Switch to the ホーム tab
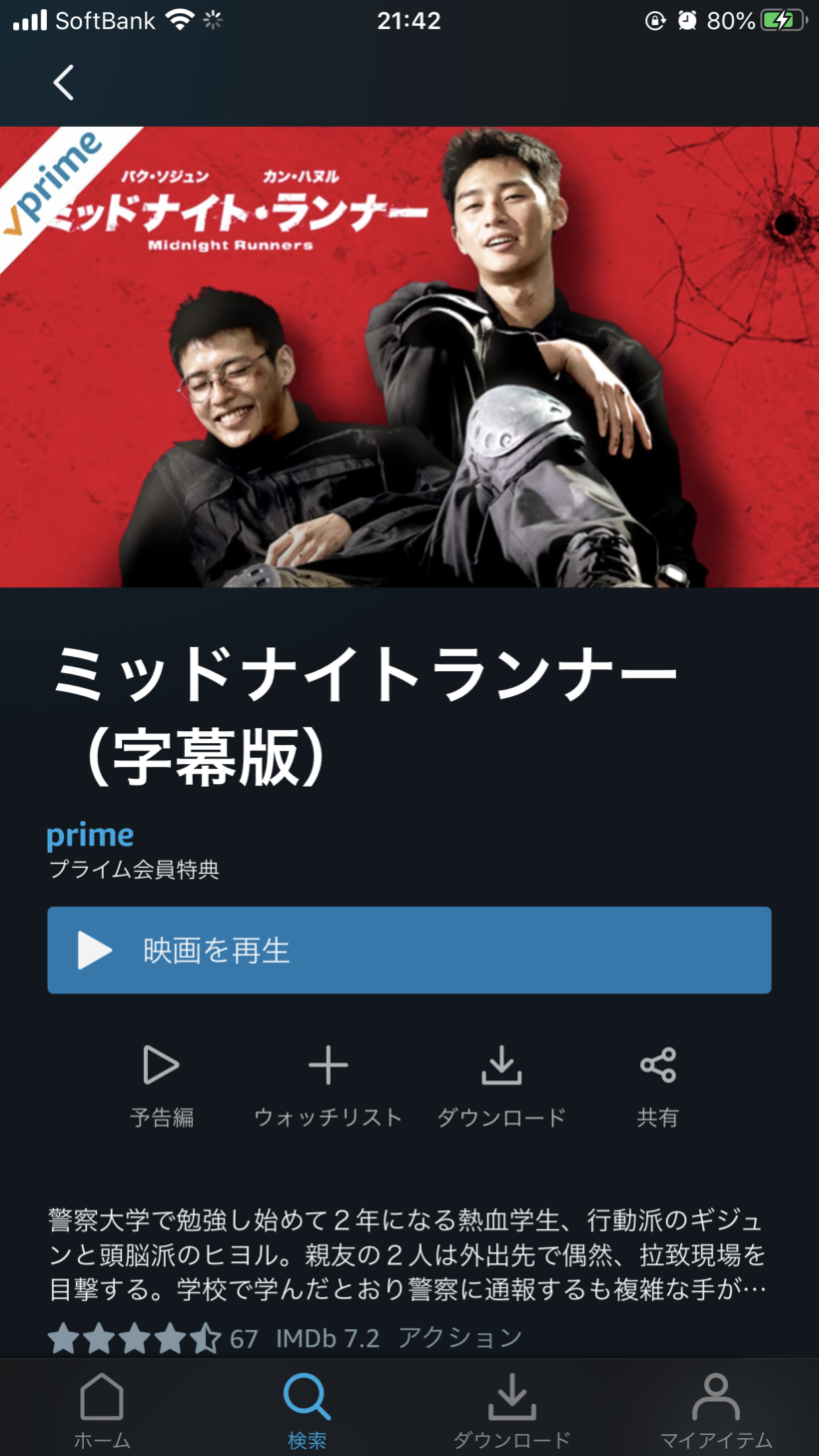 102,1409
